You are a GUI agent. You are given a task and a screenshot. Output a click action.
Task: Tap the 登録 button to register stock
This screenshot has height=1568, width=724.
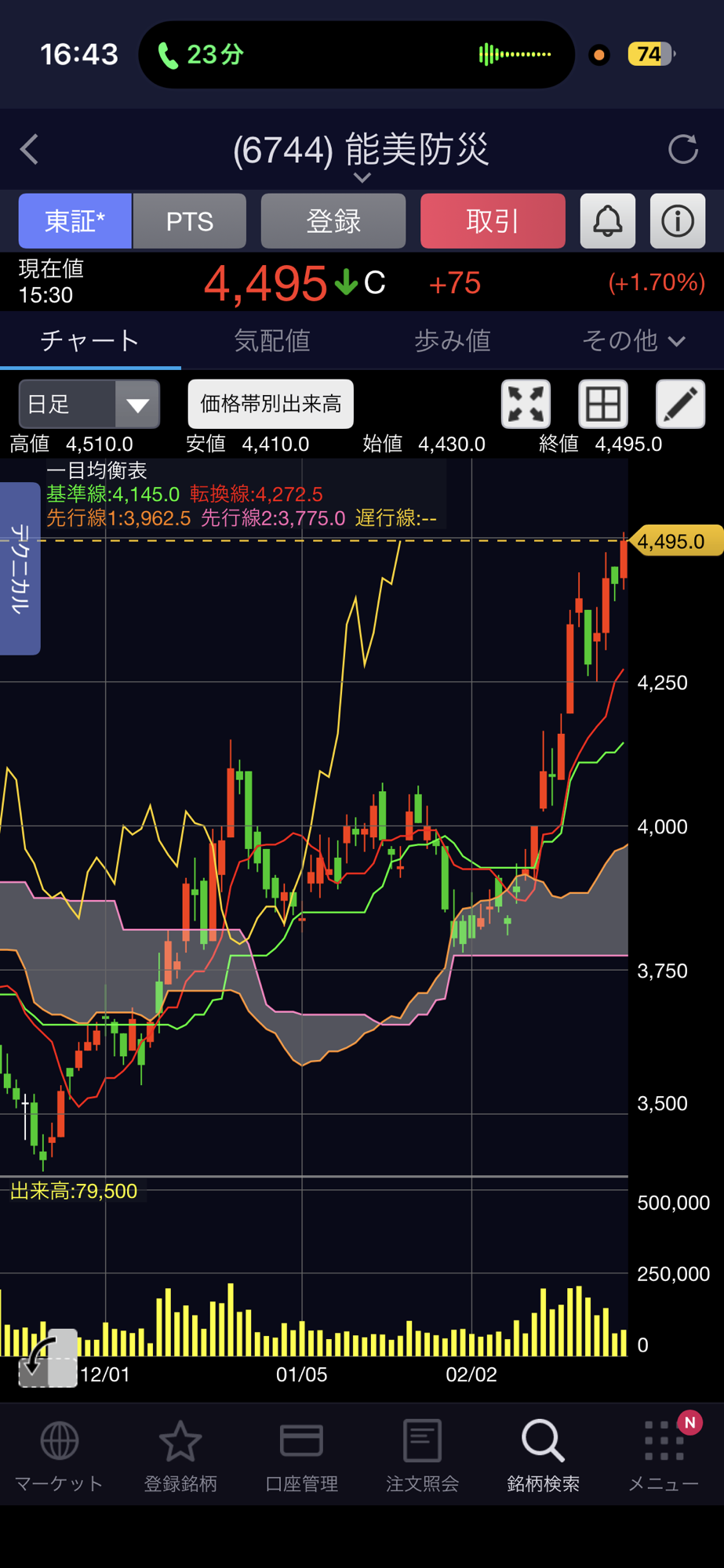pyautogui.click(x=333, y=221)
